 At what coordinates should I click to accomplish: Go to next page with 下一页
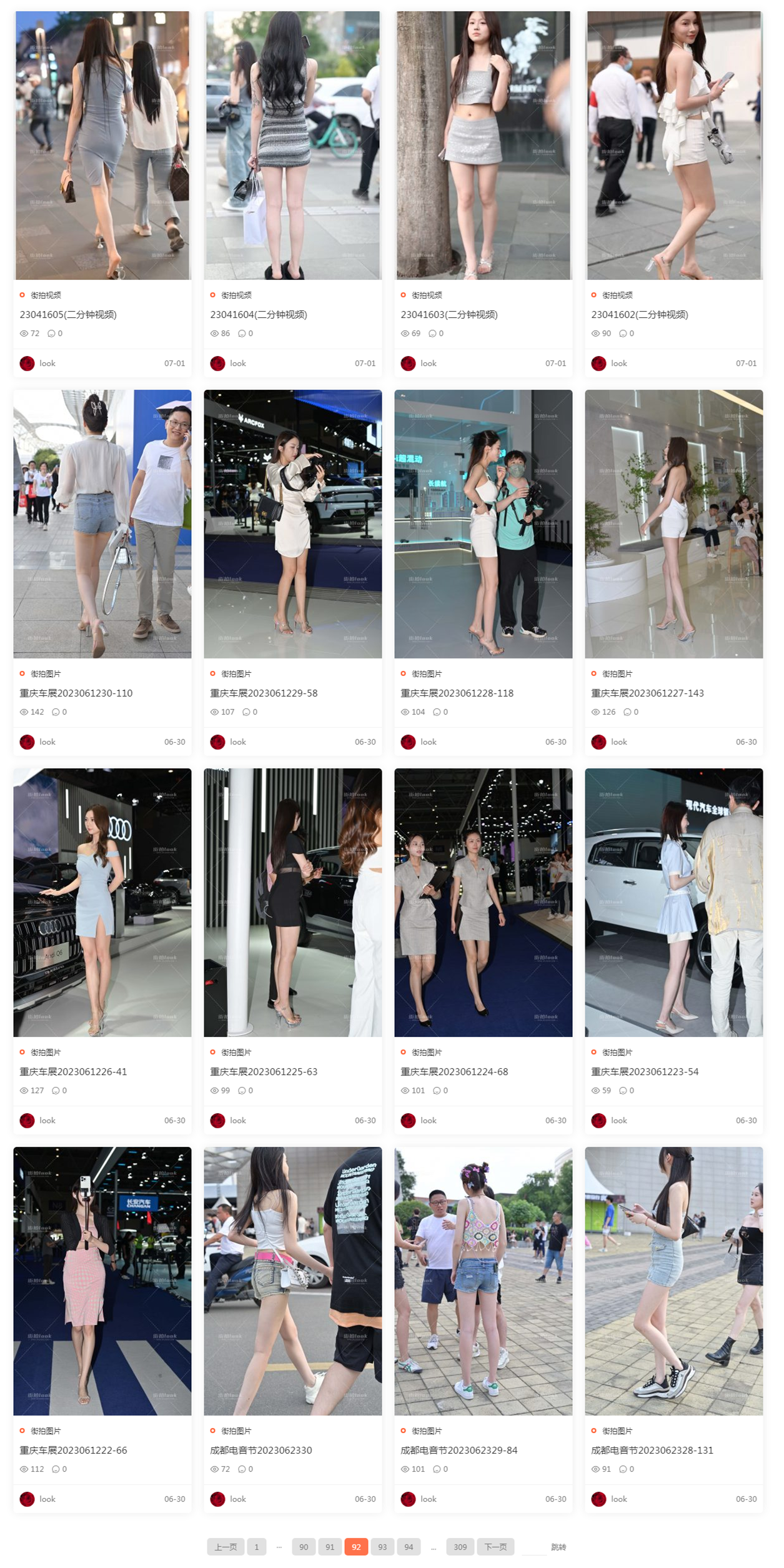click(x=495, y=1547)
